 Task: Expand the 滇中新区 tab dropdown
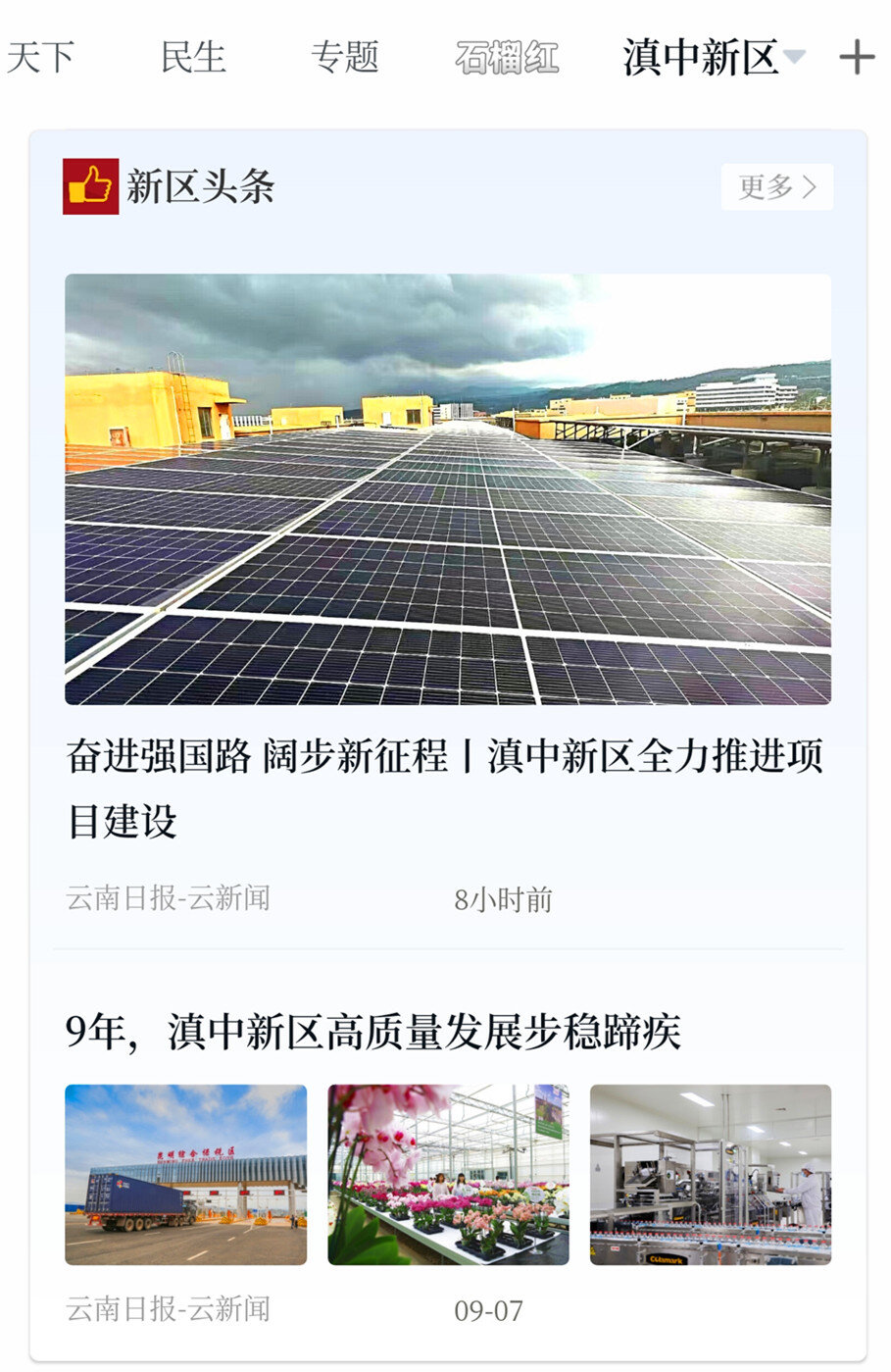click(795, 57)
